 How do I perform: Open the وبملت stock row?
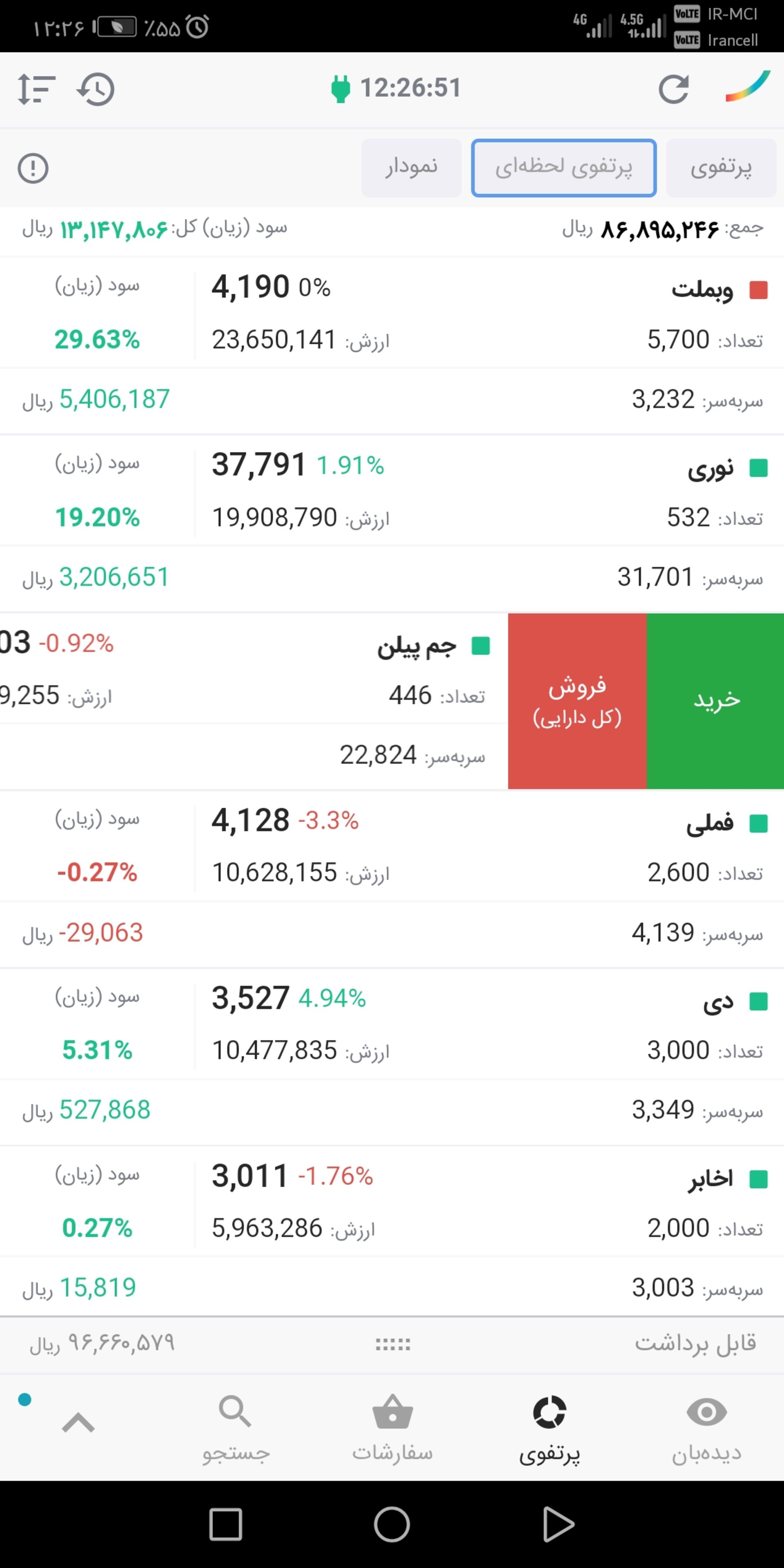coord(702,290)
